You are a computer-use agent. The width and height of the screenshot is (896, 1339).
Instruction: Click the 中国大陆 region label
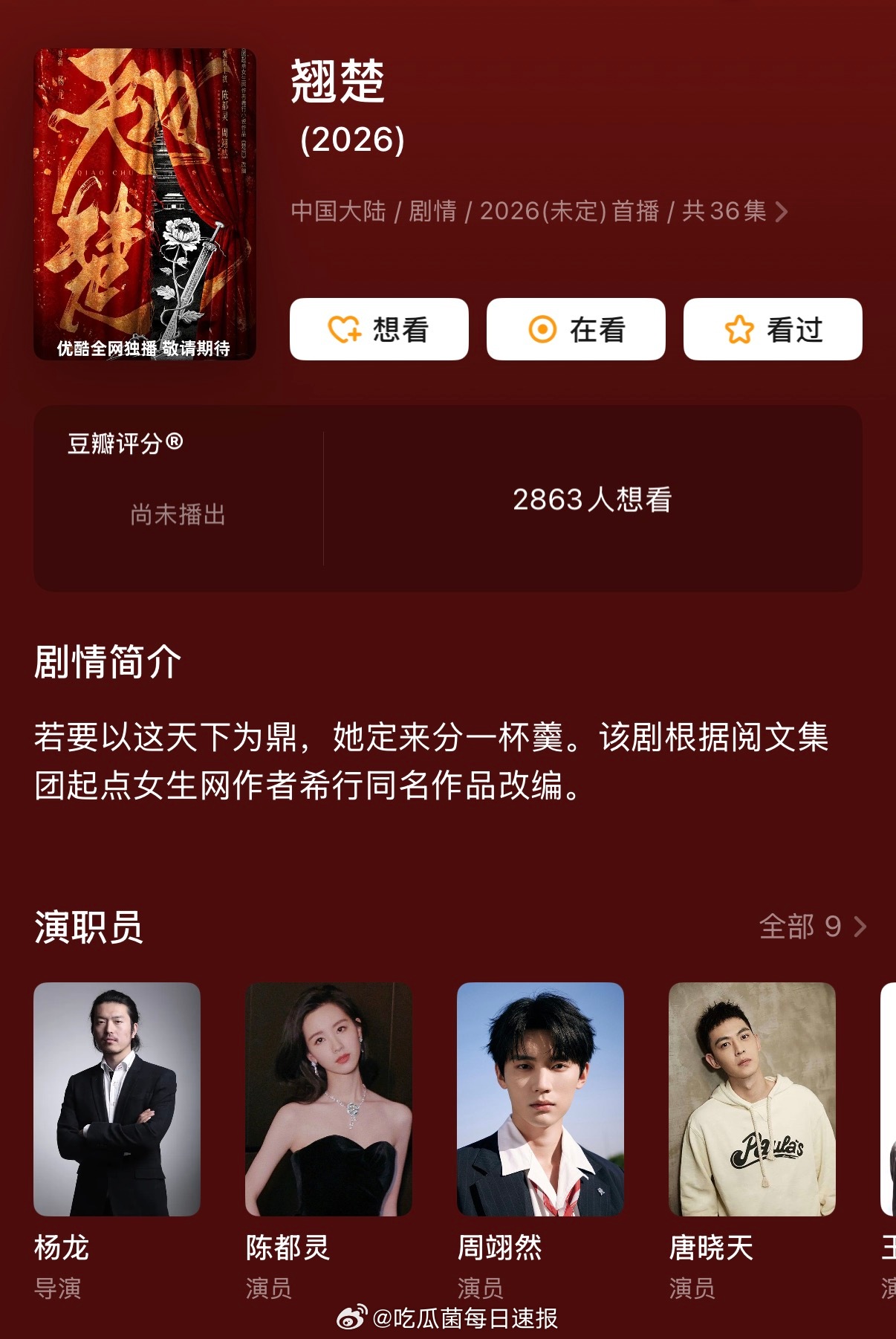pyautogui.click(x=340, y=213)
